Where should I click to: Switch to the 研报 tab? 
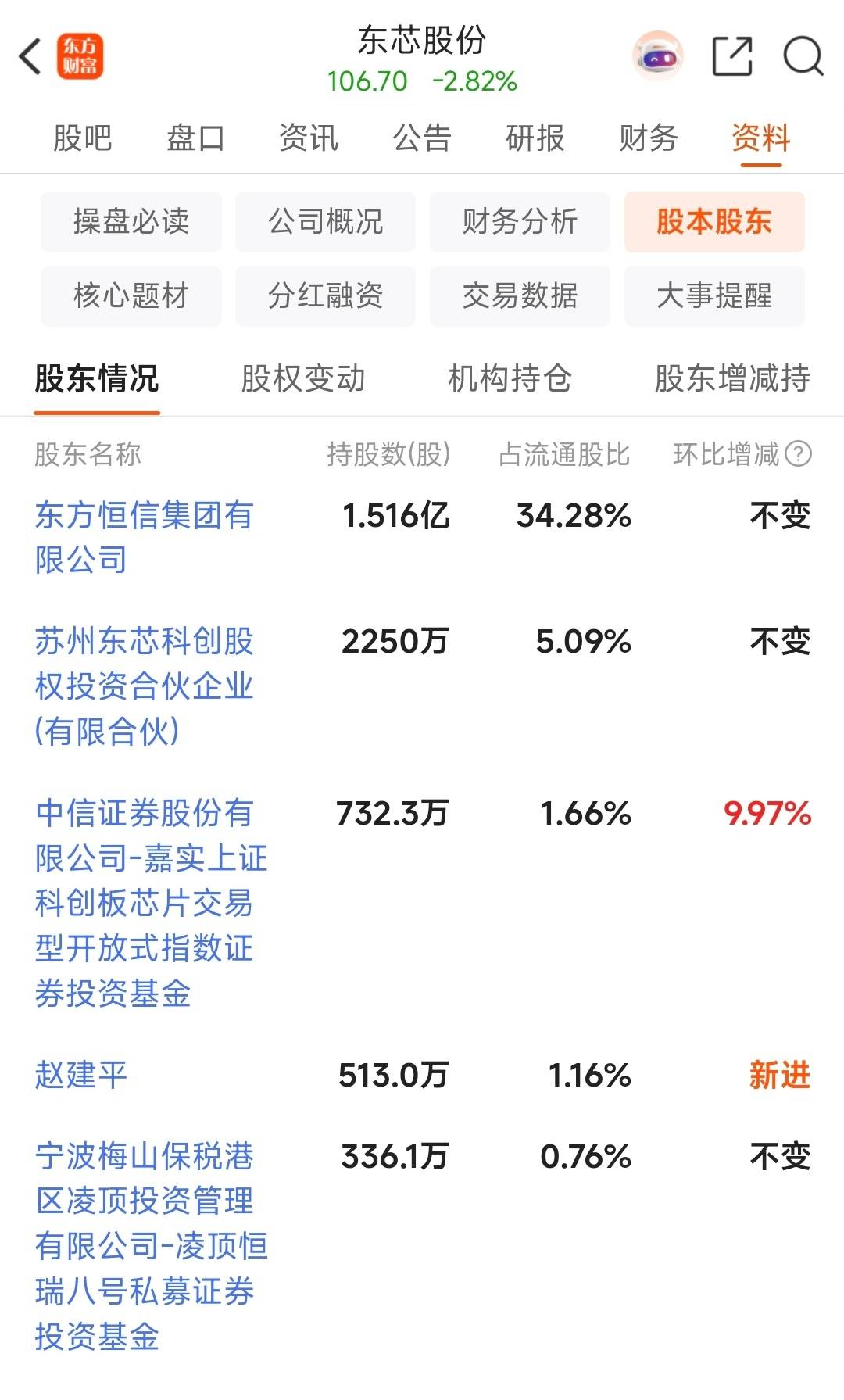535,138
